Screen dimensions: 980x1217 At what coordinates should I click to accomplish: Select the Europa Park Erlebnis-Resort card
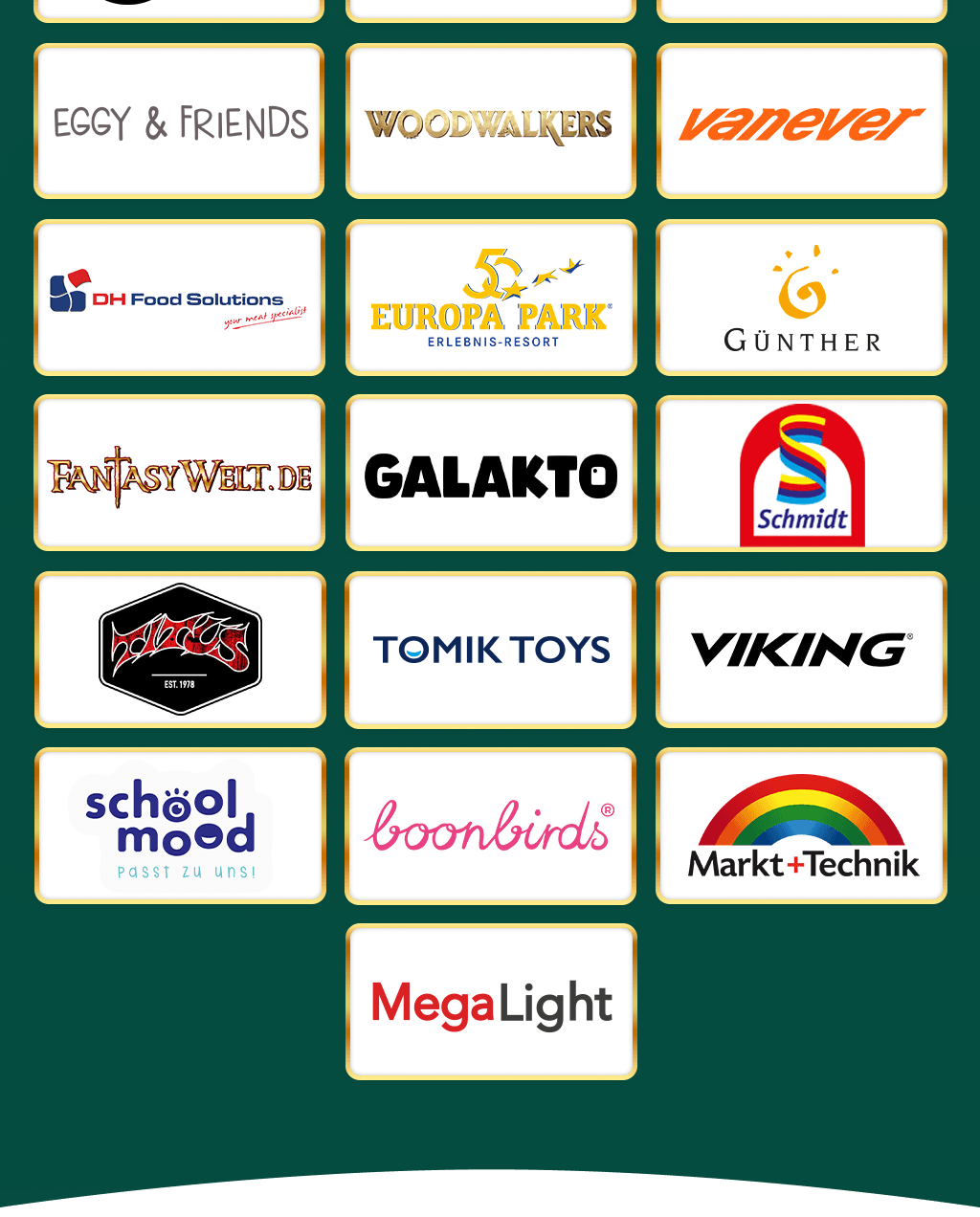[x=490, y=298]
